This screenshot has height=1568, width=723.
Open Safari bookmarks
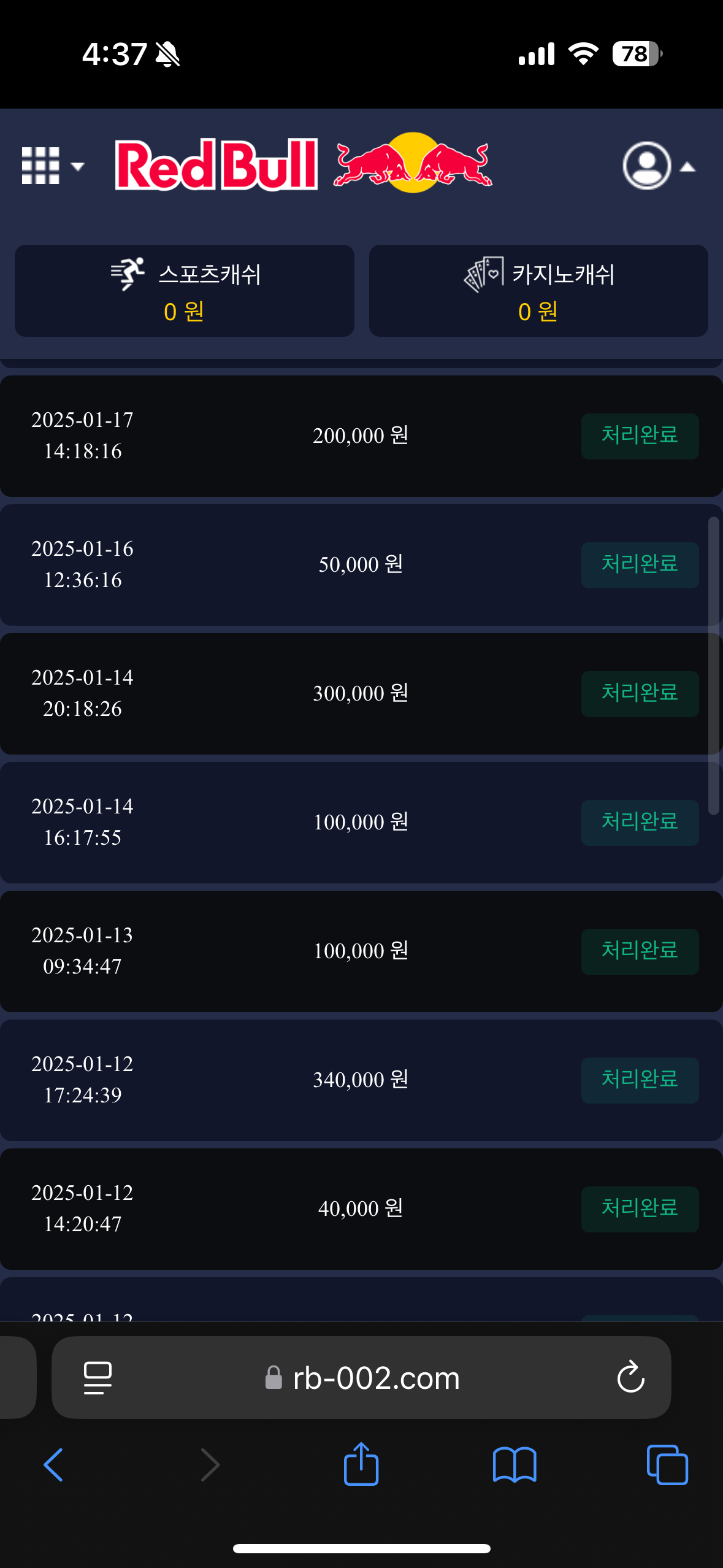point(515,1465)
